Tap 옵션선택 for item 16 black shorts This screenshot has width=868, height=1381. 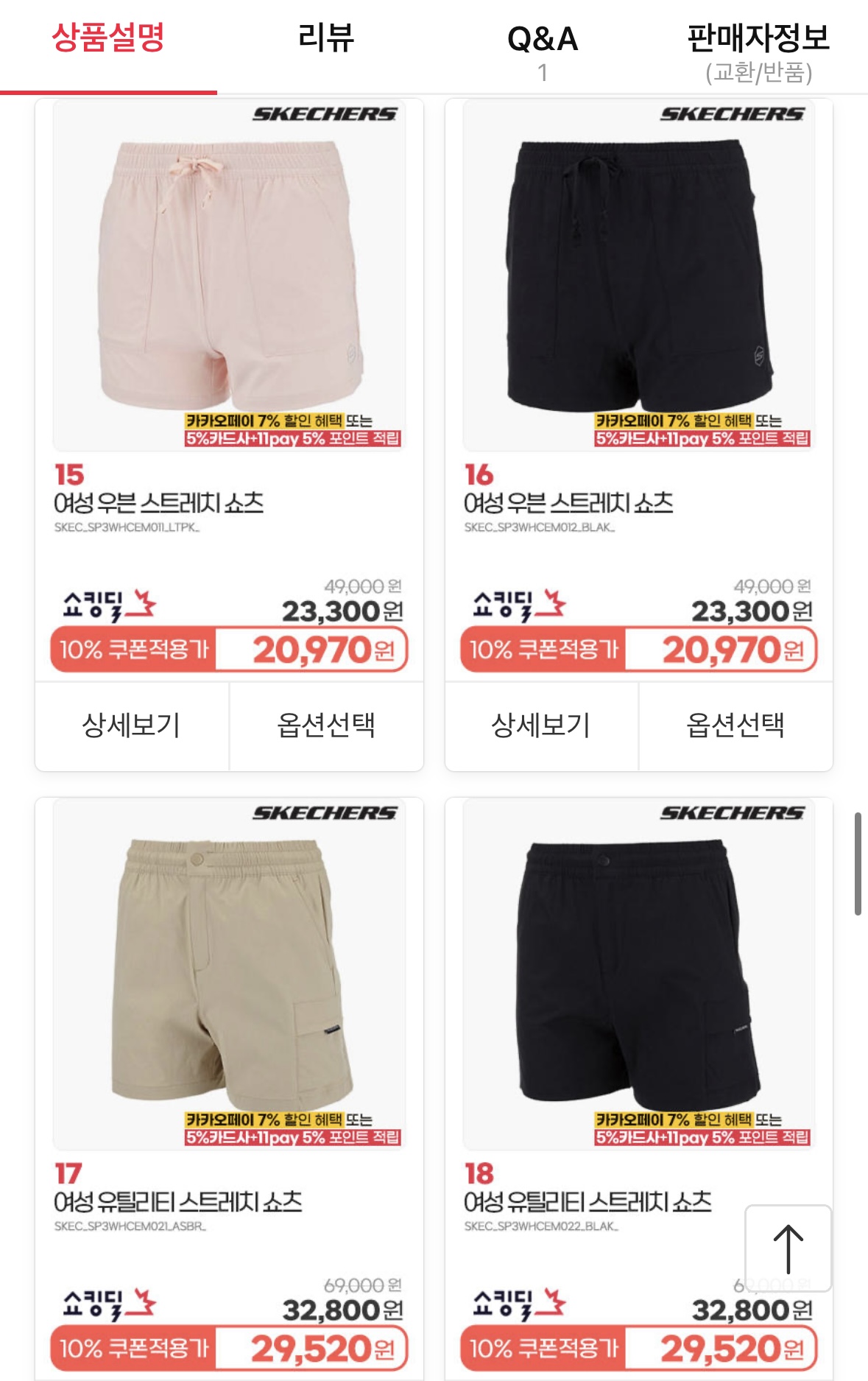tap(735, 725)
